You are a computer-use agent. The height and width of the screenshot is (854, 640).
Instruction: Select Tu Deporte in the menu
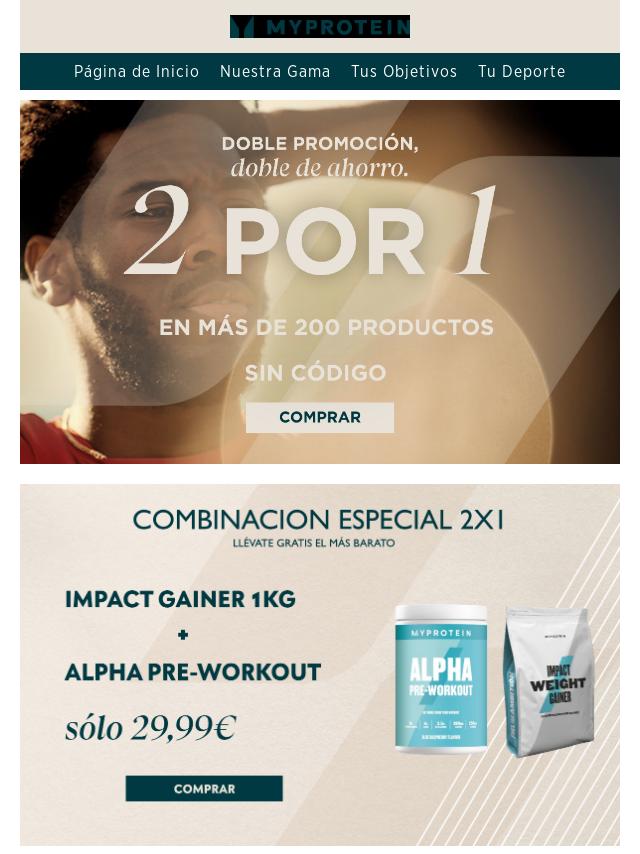[x=521, y=72]
